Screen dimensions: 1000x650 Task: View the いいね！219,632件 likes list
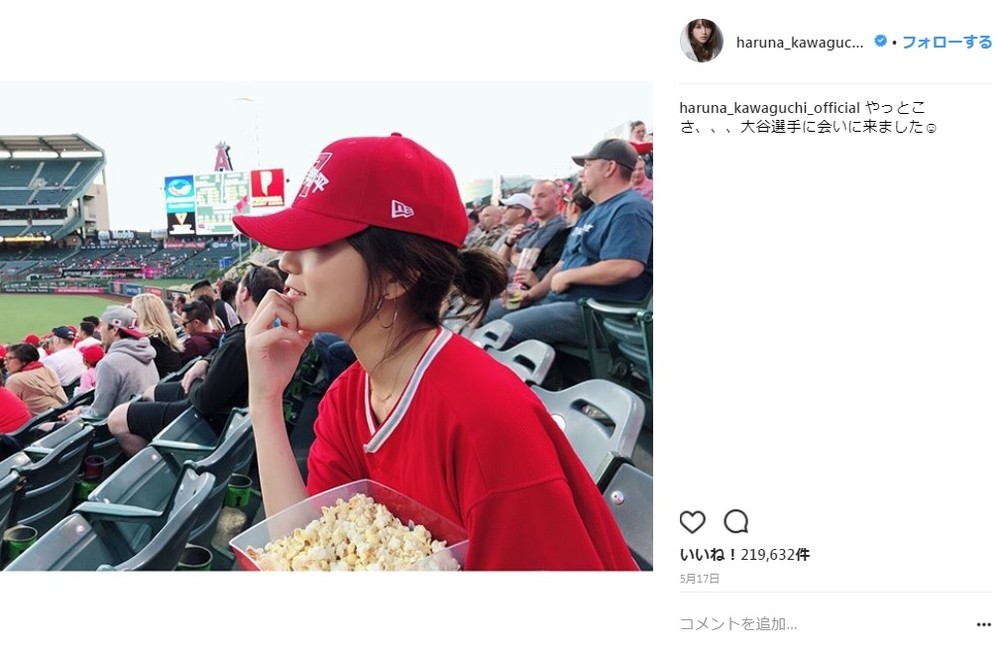(x=744, y=554)
